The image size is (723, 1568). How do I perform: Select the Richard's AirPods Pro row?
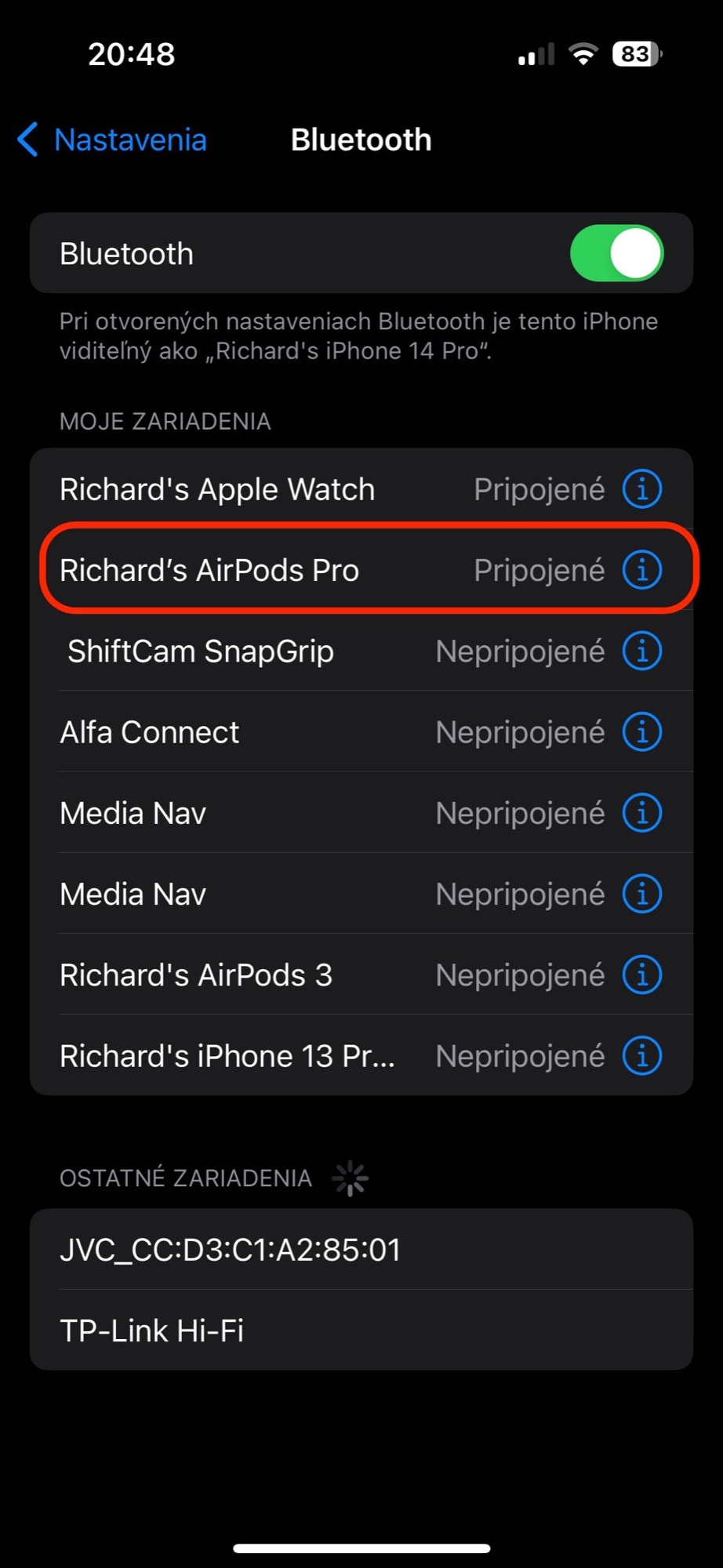point(361,570)
